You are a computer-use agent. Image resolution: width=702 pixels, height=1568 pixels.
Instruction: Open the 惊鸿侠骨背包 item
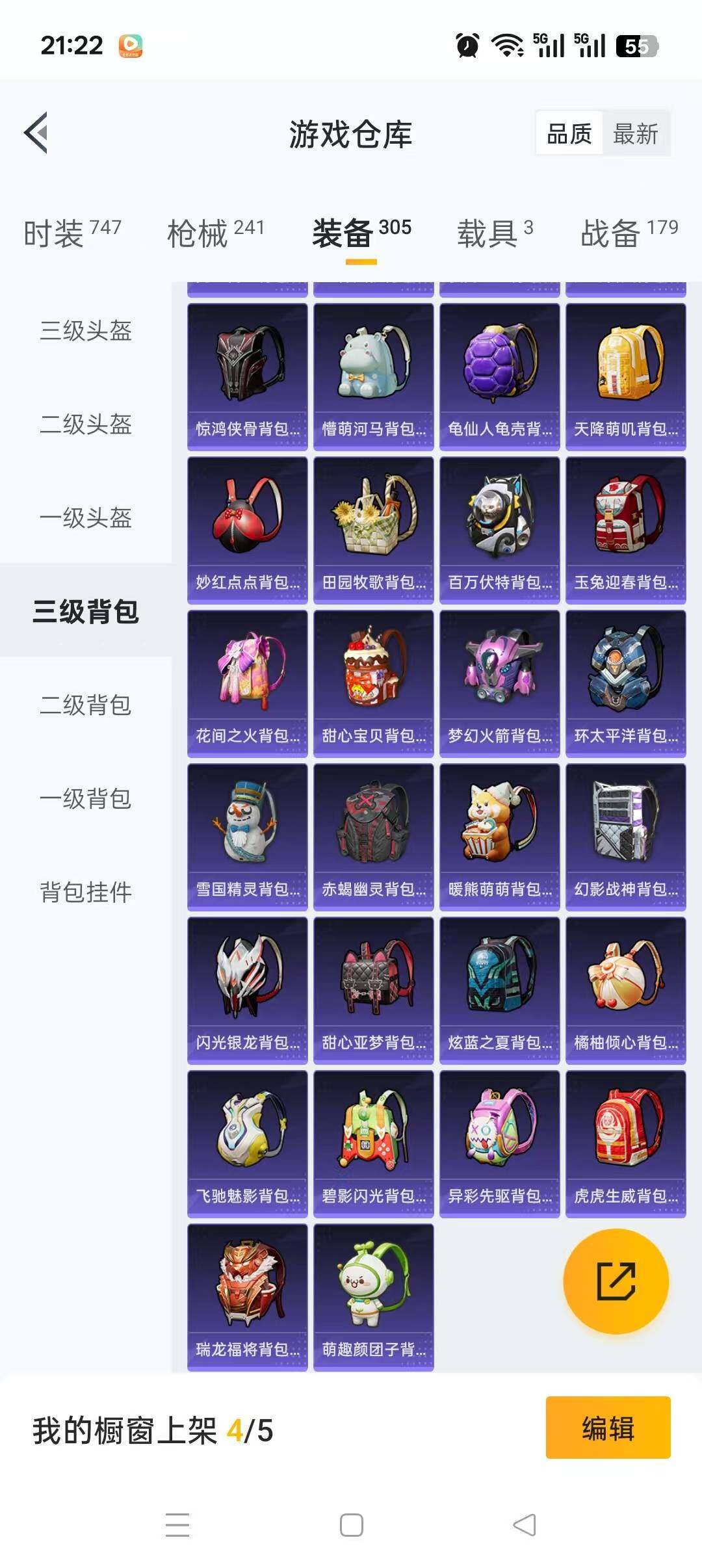248,377
